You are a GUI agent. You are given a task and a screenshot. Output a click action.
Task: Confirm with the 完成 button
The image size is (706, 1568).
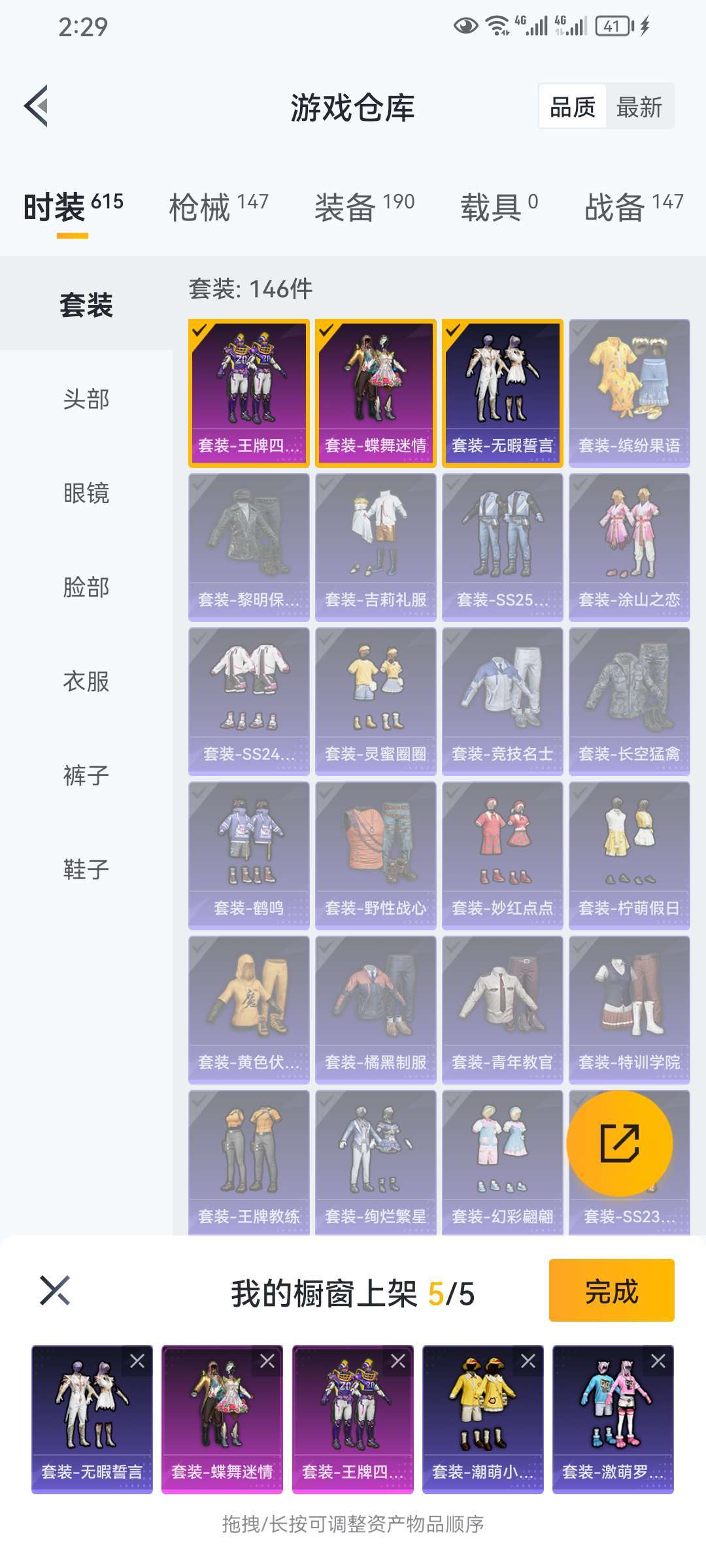point(611,1290)
